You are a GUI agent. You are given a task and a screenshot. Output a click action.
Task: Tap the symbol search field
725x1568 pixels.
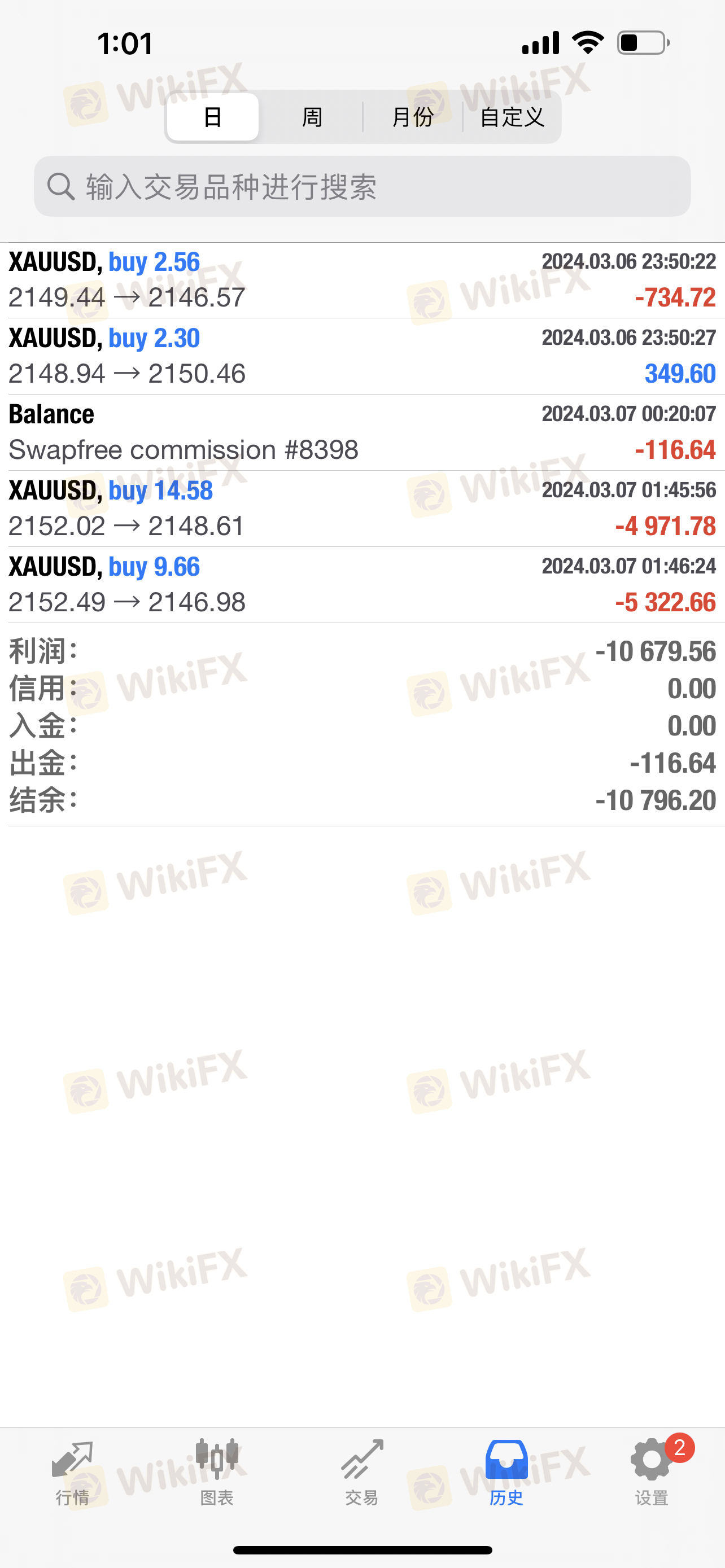coord(362,186)
